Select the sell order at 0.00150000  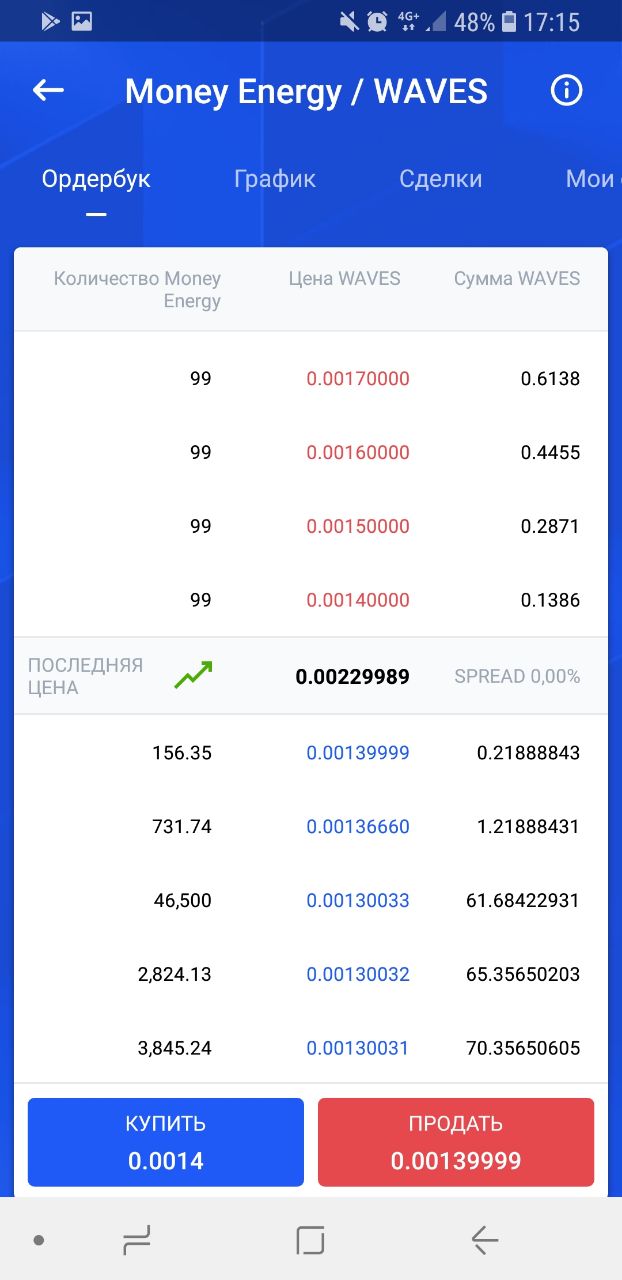coord(311,526)
